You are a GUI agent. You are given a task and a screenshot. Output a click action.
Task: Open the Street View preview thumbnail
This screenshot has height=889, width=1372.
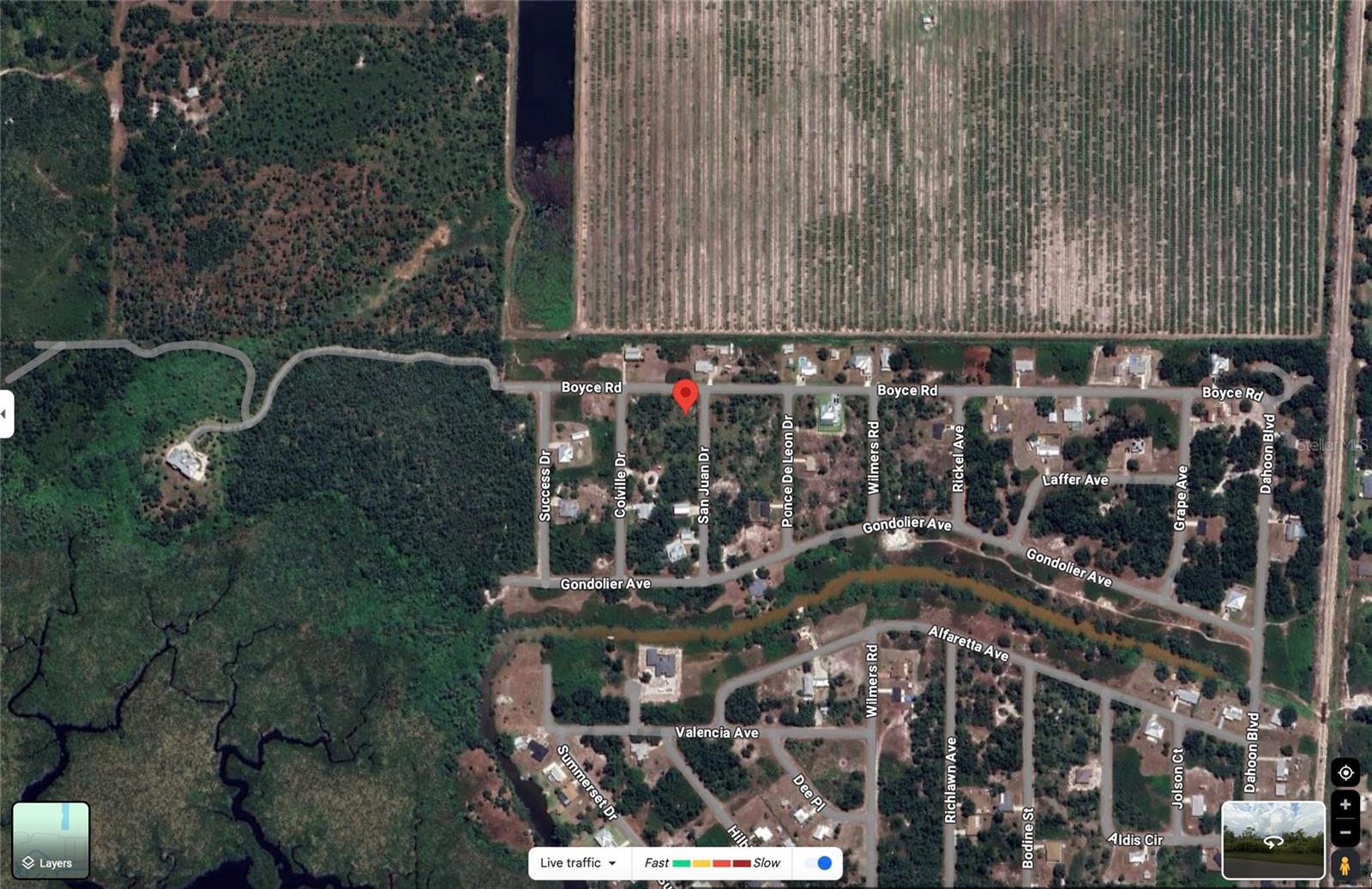(x=1273, y=840)
